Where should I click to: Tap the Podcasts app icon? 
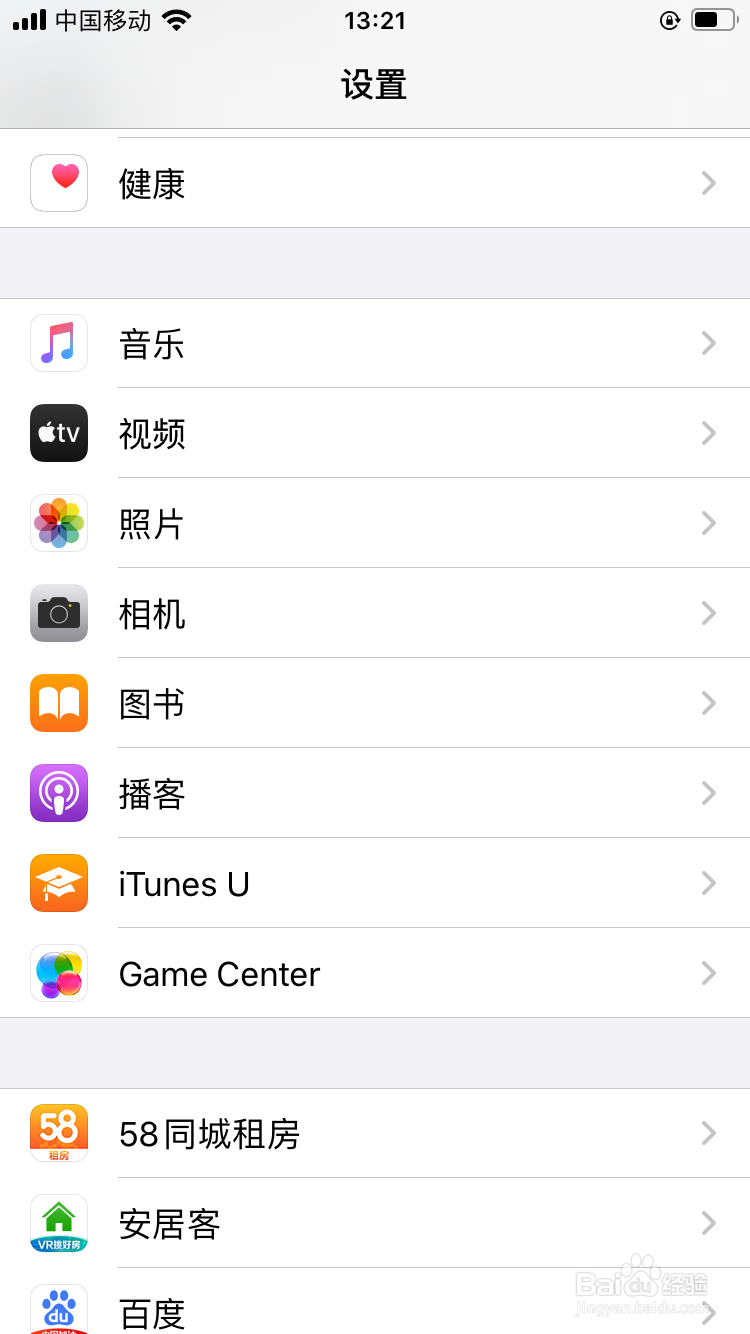[58, 793]
